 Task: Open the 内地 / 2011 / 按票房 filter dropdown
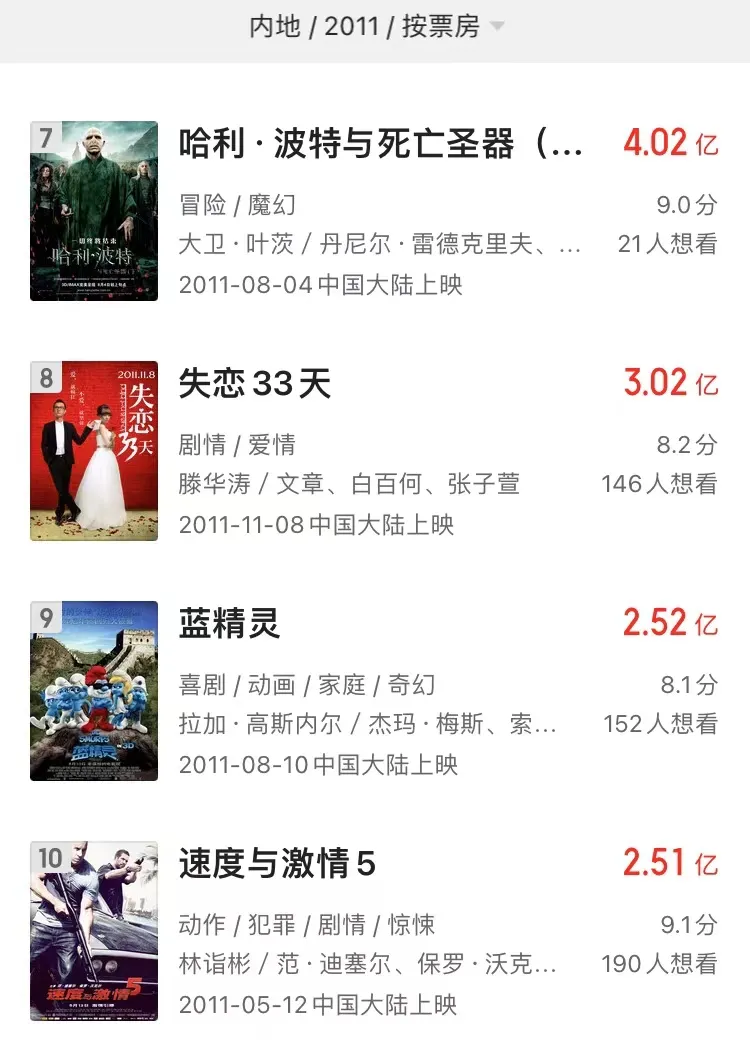[x=375, y=27]
